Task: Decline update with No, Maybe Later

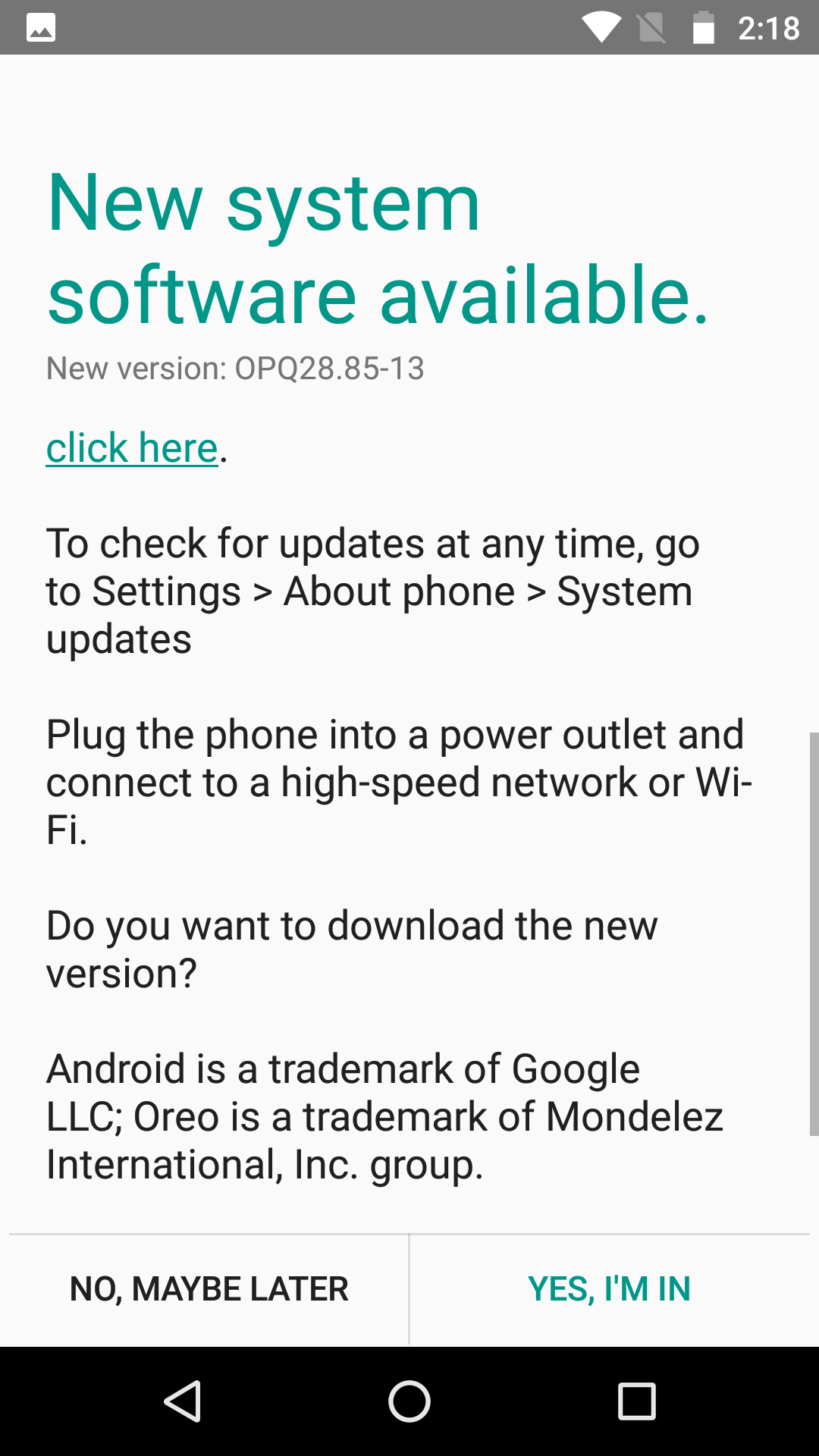Action: coord(209,1289)
